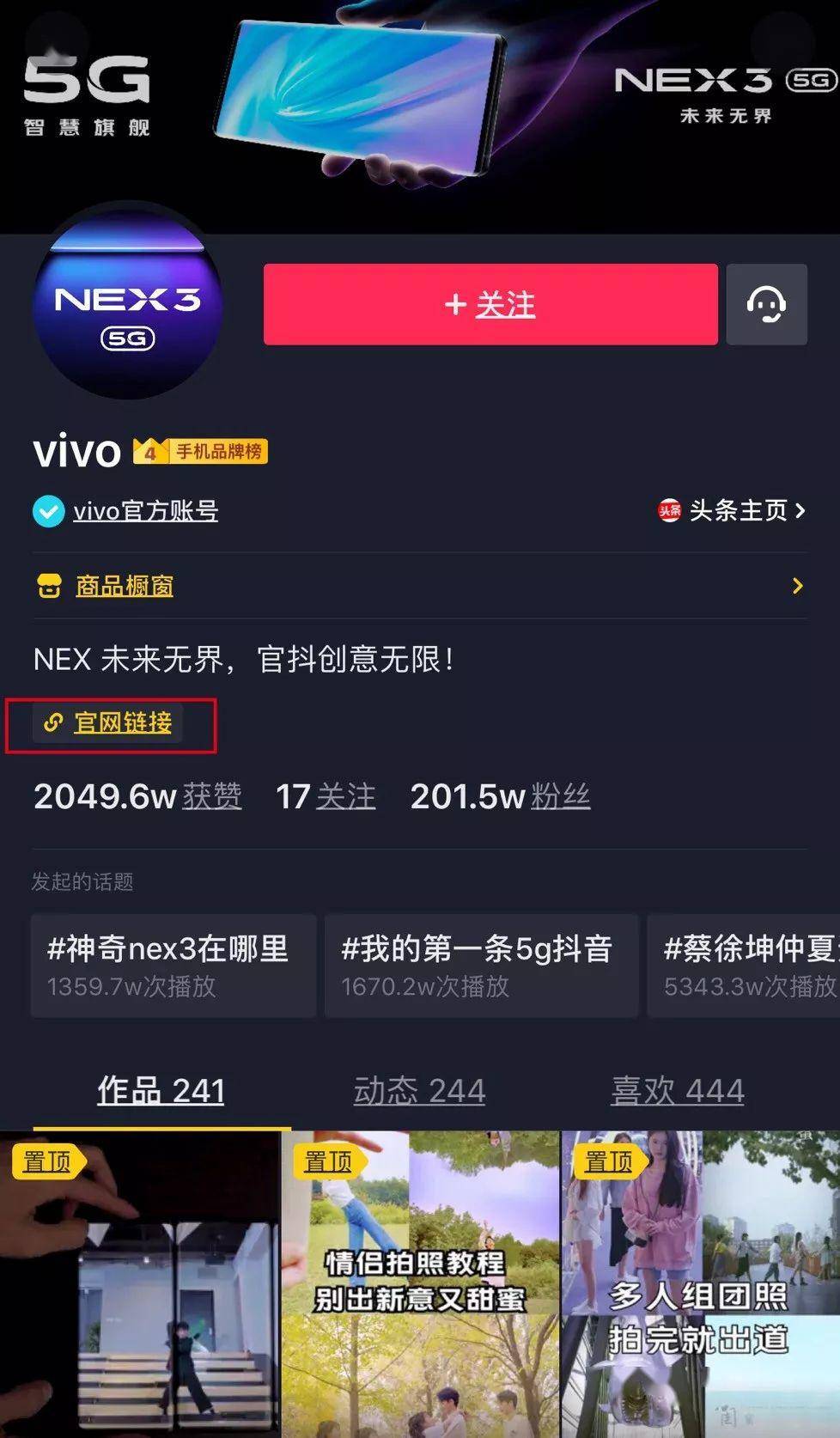The width and height of the screenshot is (840, 1438).
Task: Open the customer service headset icon
Action: point(766,305)
